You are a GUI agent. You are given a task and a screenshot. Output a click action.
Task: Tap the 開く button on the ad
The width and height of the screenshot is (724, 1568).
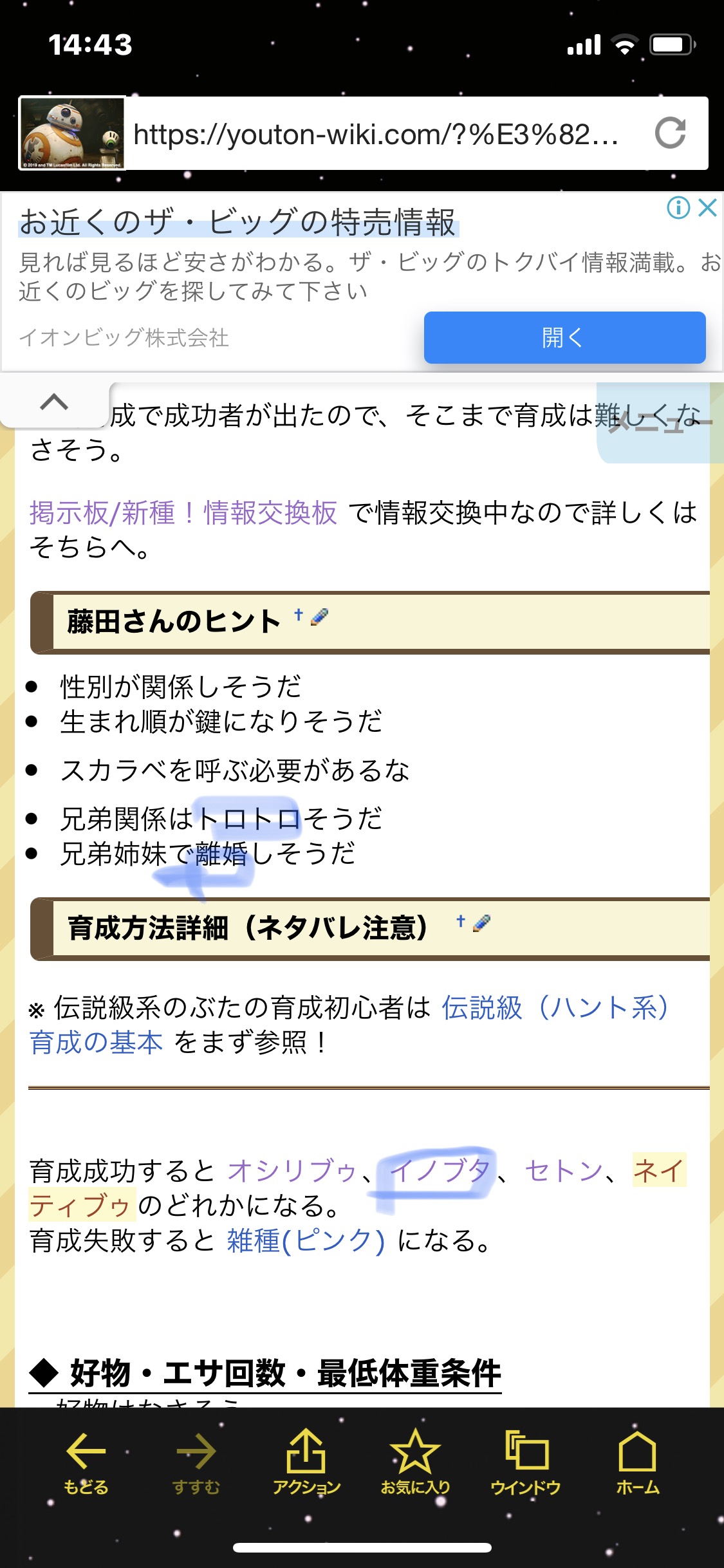(564, 337)
